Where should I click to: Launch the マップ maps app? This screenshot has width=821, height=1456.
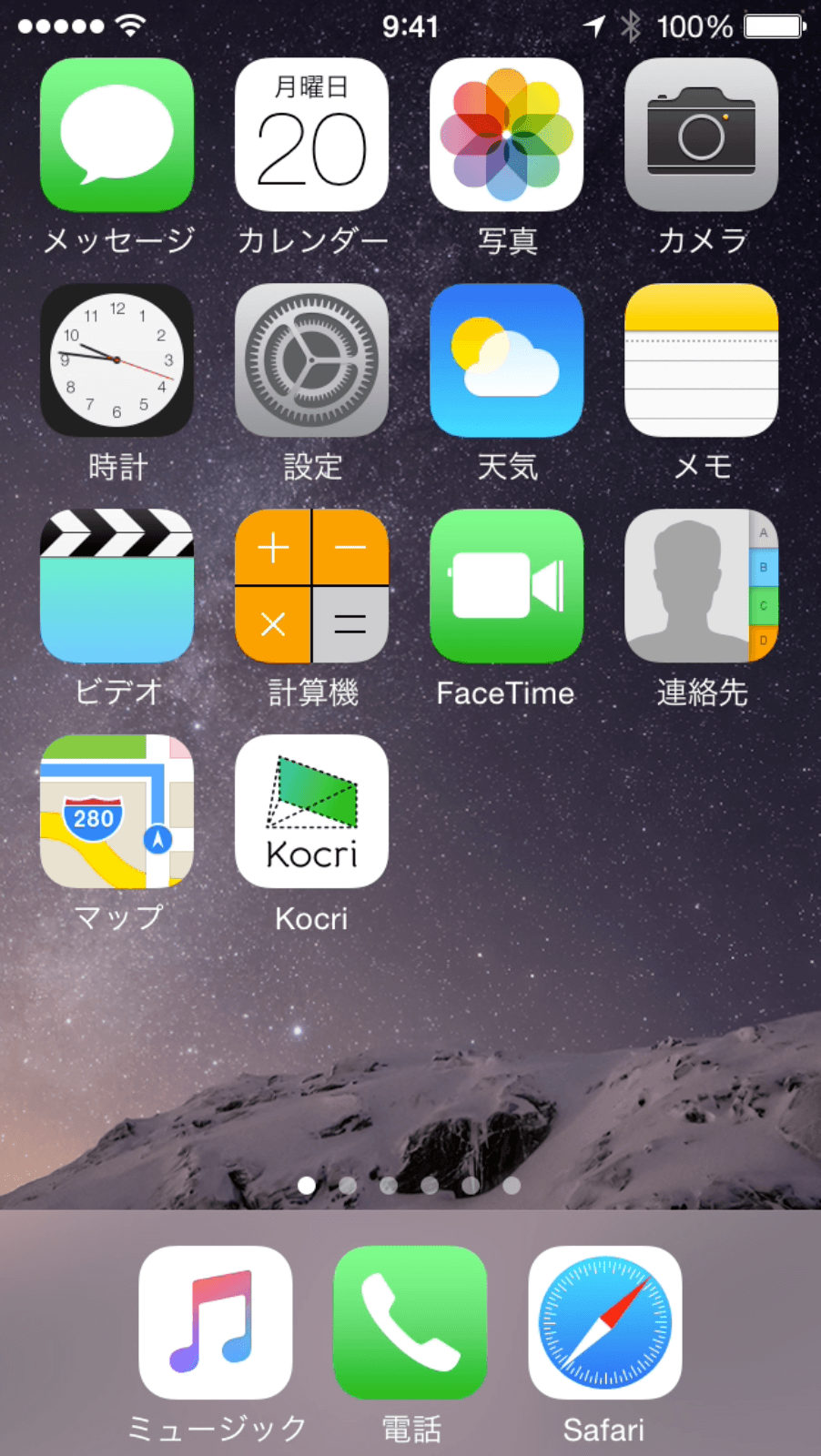coord(117,812)
